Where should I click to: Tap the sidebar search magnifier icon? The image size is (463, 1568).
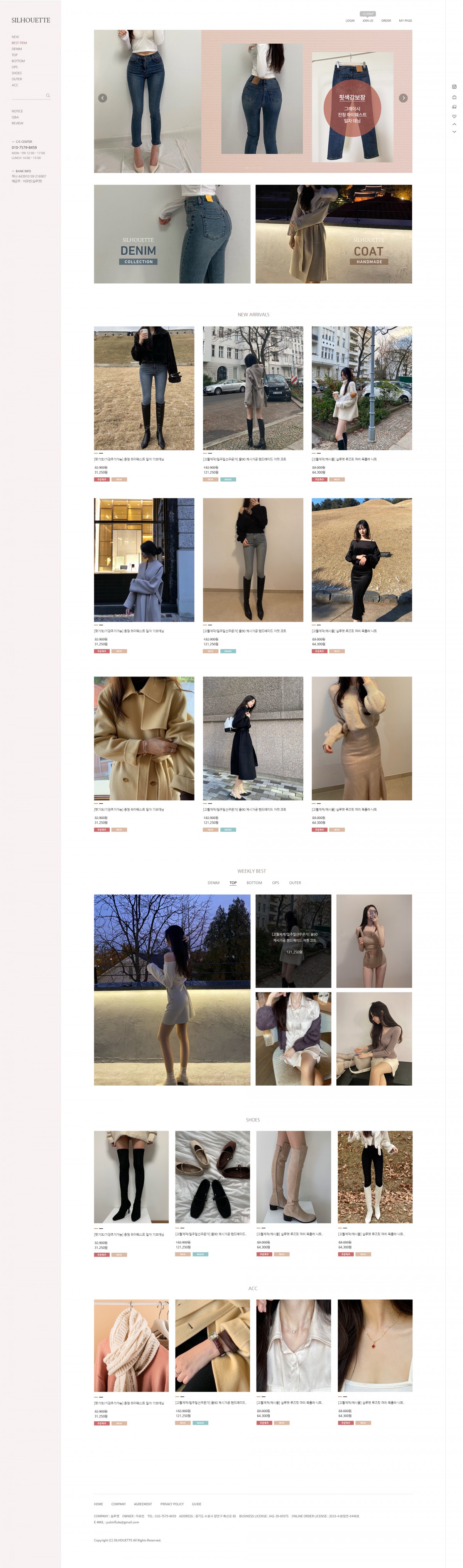coord(48,96)
